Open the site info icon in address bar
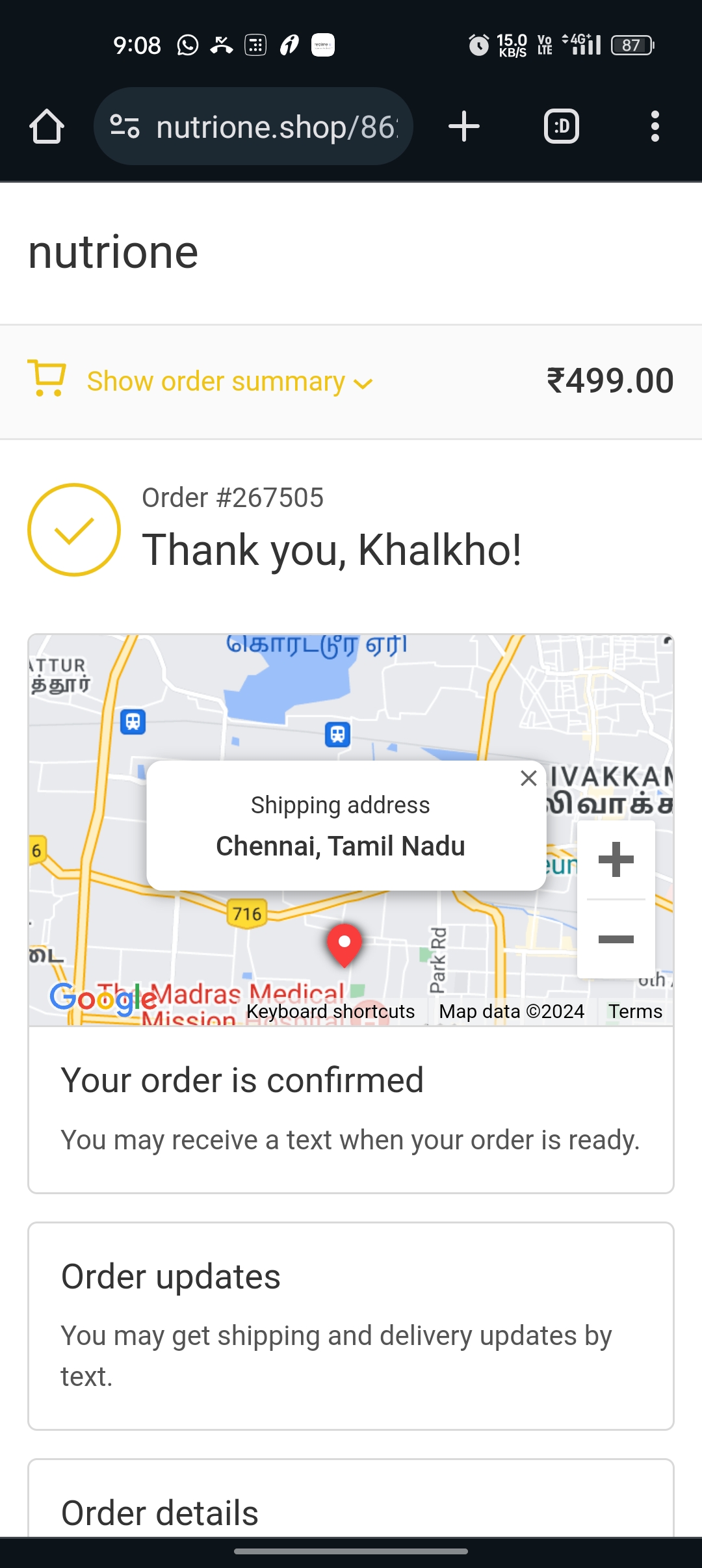Image resolution: width=702 pixels, height=1568 pixels. click(125, 126)
